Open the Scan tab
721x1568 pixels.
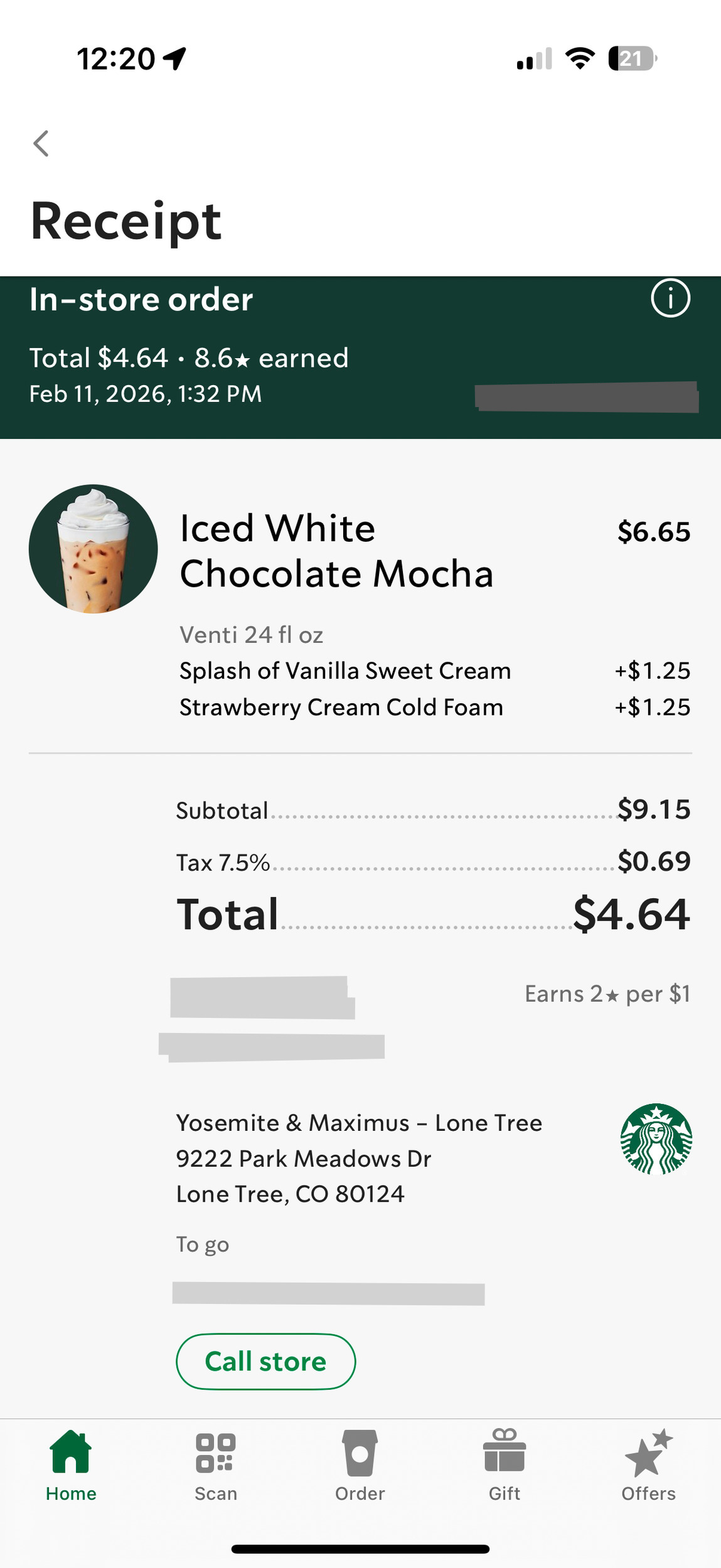coord(215,1465)
